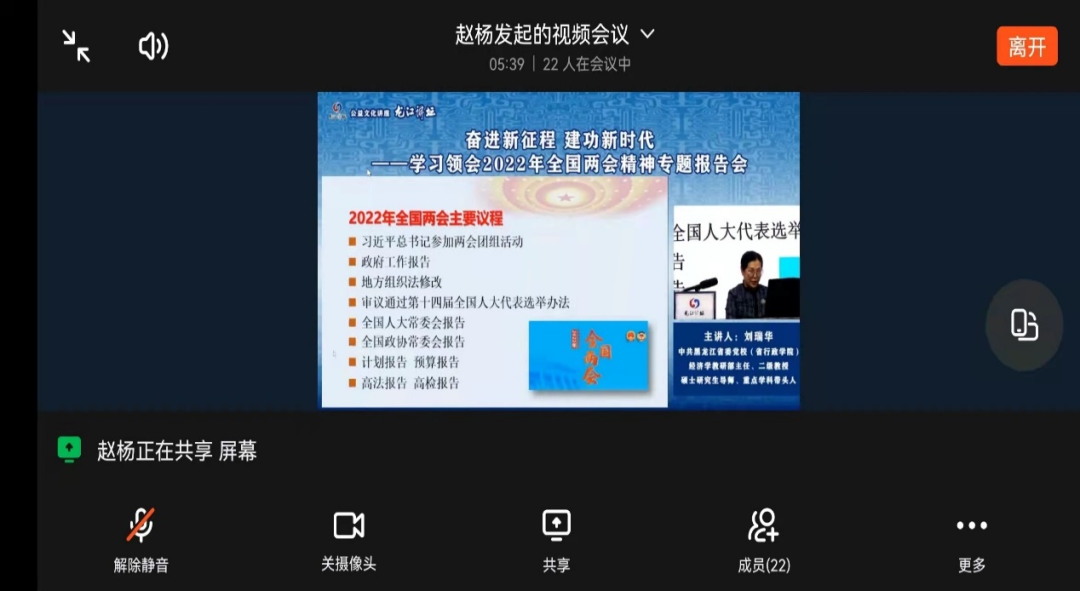Turn off camera via 关摄像头
The image size is (1080, 591).
(x=348, y=540)
